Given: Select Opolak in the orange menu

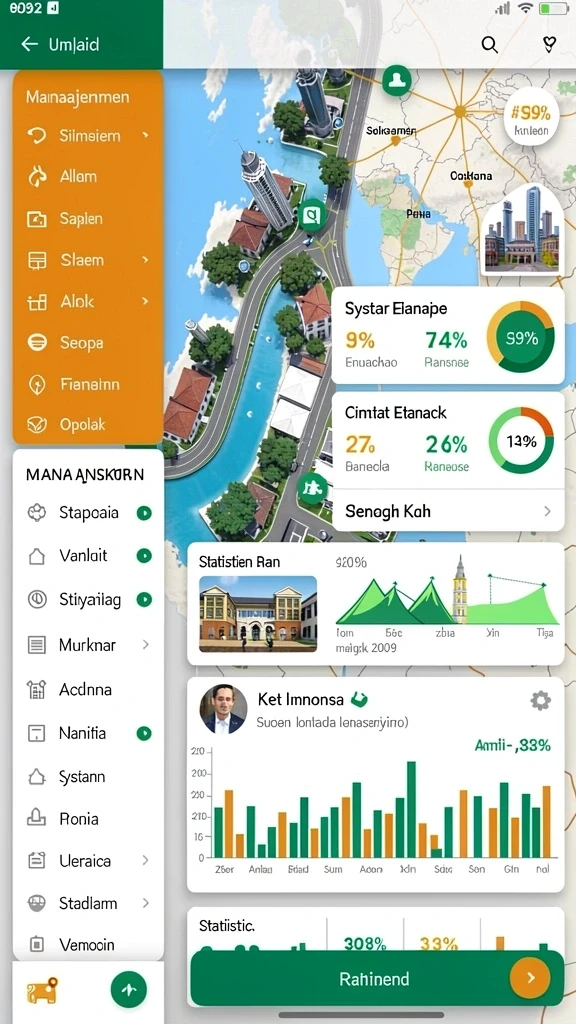Looking at the screenshot, I should (x=88, y=424).
